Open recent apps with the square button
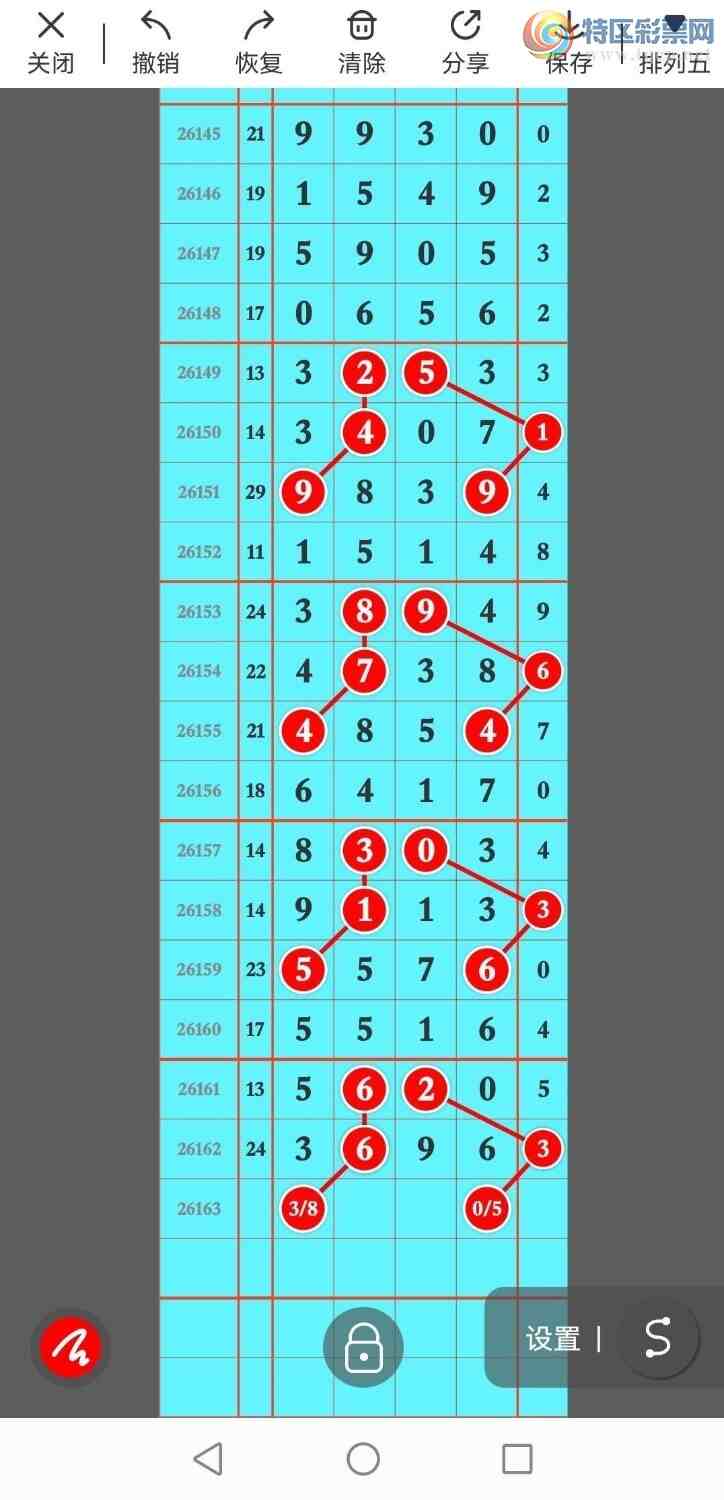This screenshot has width=724, height=1500. tap(517, 1459)
